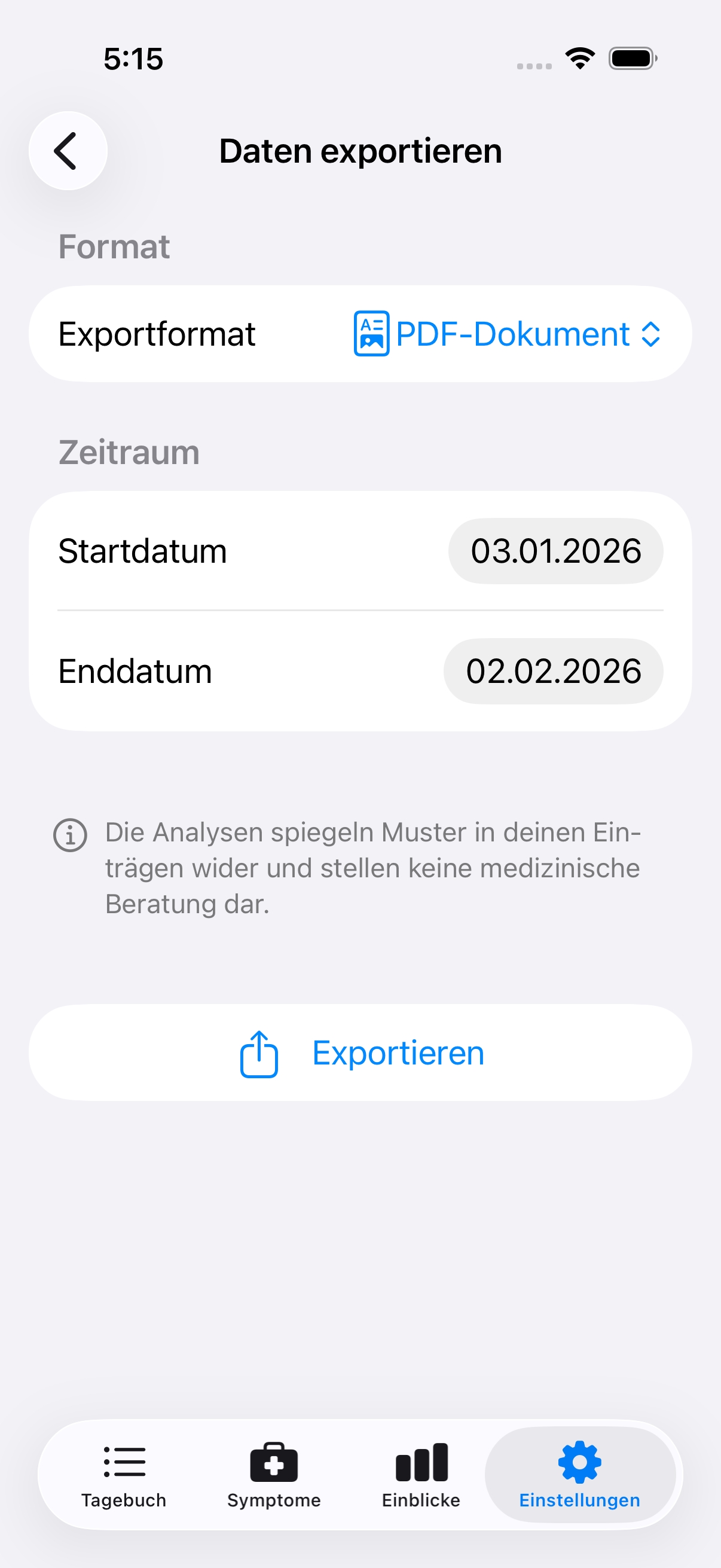The image size is (721, 1568).
Task: Tap the gear icon for Einstellungen
Action: [578, 1462]
